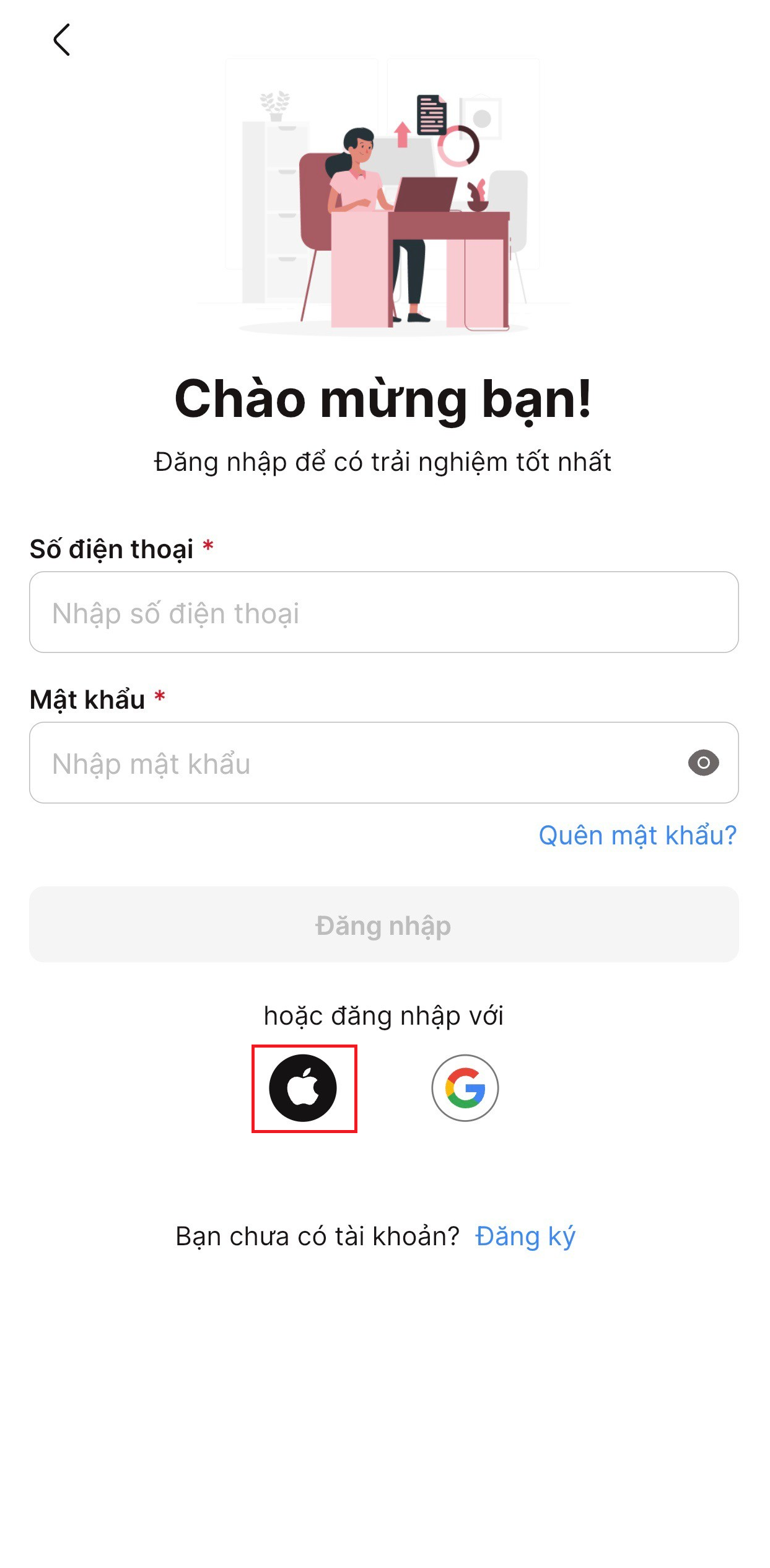The width and height of the screenshot is (770, 1568).
Task: Open the 'Đăng ký' registration link
Action: tap(525, 1237)
